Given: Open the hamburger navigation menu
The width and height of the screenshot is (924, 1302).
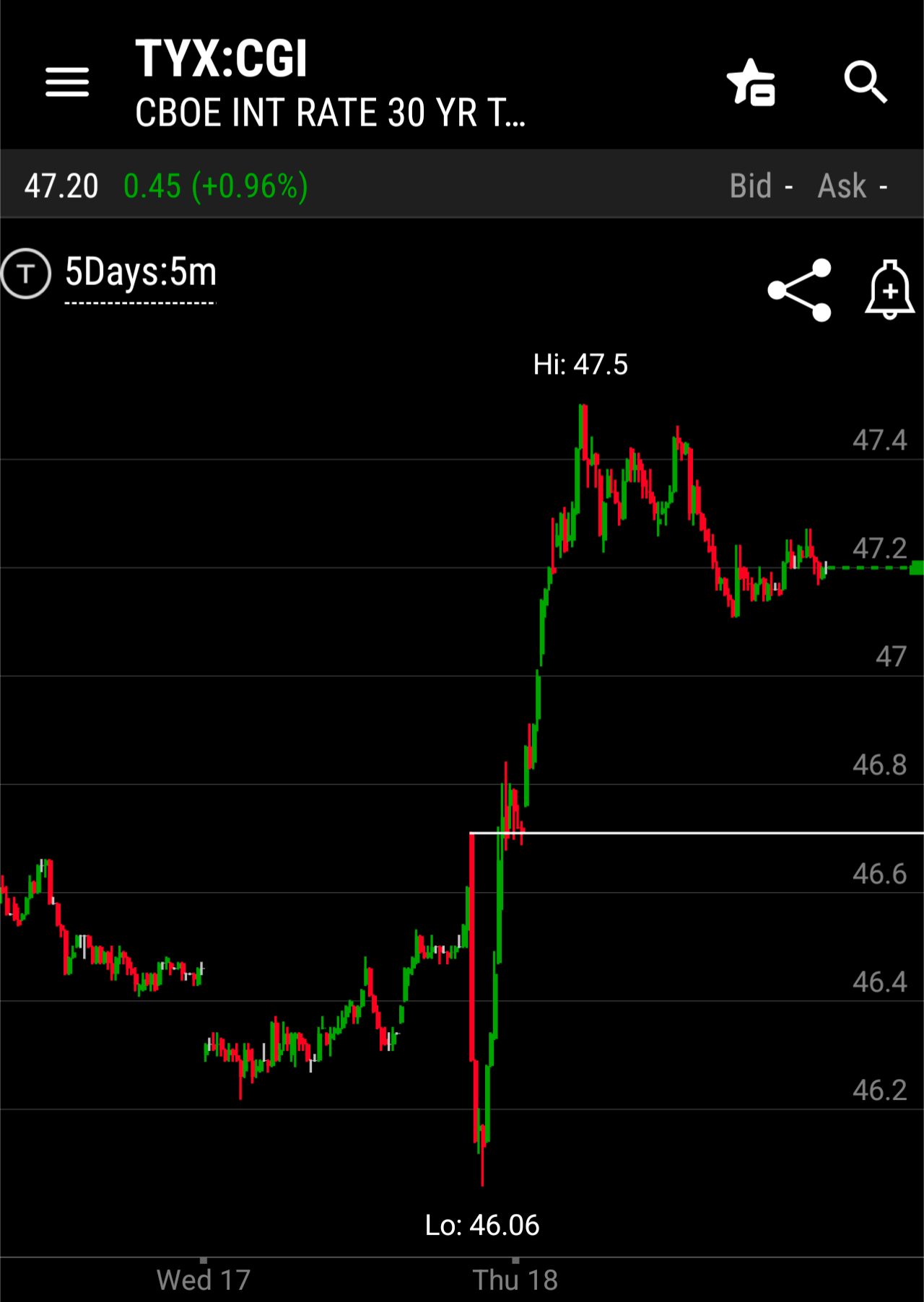Looking at the screenshot, I should pyautogui.click(x=67, y=82).
